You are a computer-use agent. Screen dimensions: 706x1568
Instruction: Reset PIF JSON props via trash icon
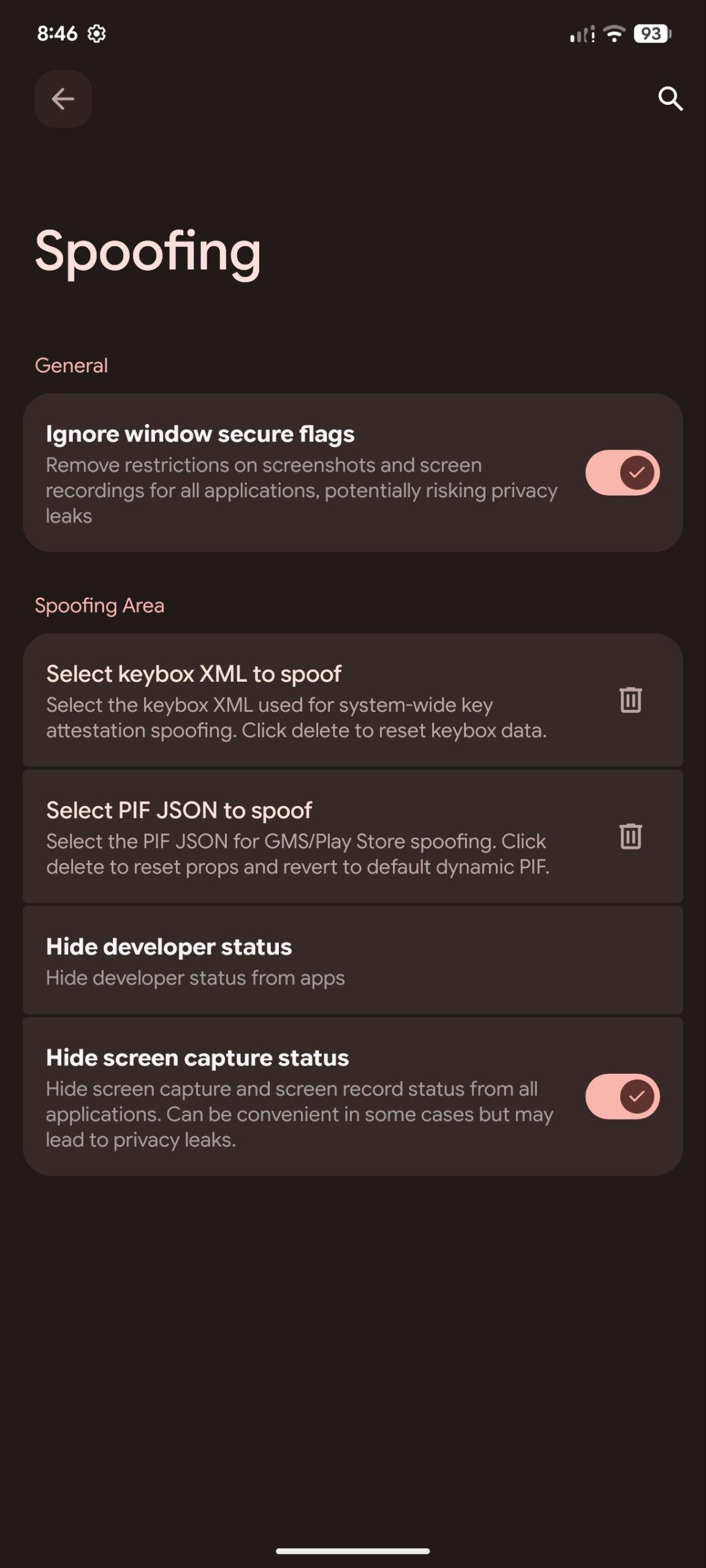(x=630, y=837)
